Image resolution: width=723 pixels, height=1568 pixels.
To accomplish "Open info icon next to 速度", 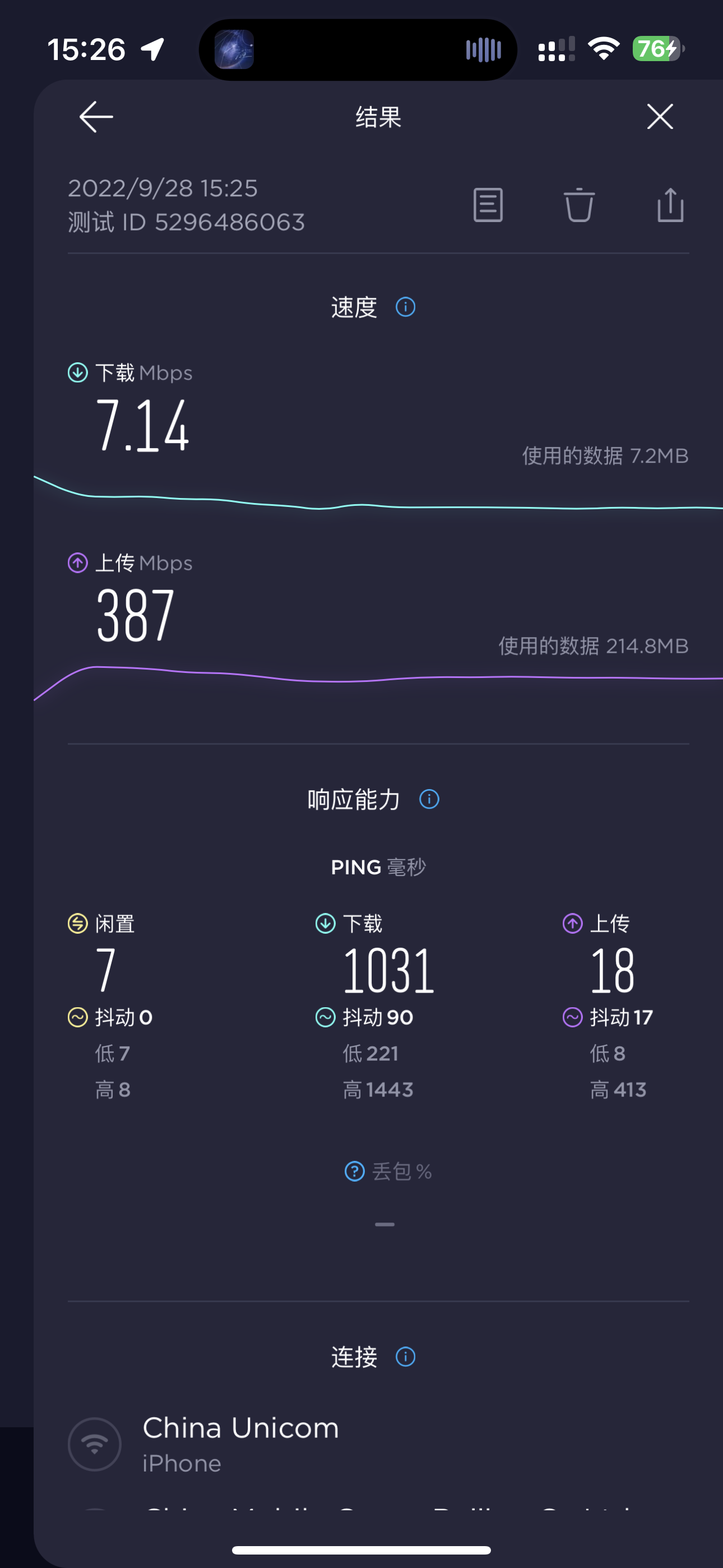I will point(405,307).
